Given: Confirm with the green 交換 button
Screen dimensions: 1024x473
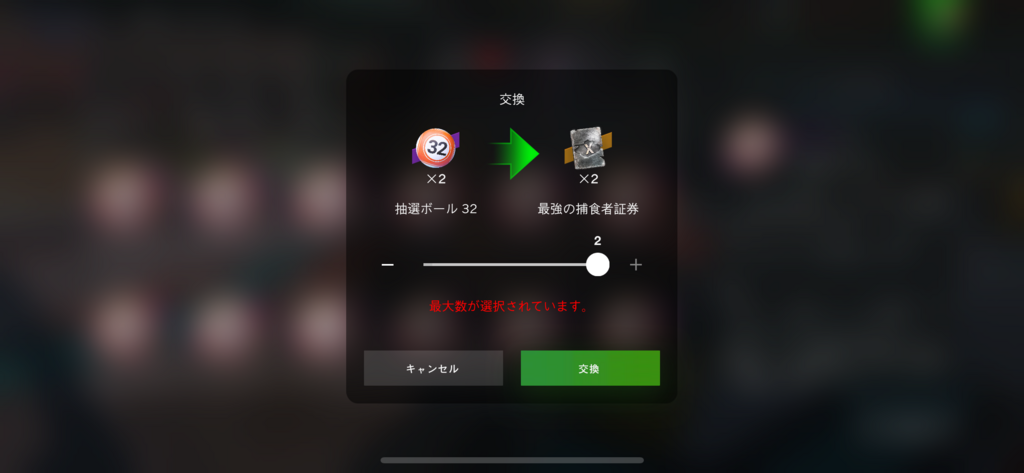Looking at the screenshot, I should [x=590, y=368].
